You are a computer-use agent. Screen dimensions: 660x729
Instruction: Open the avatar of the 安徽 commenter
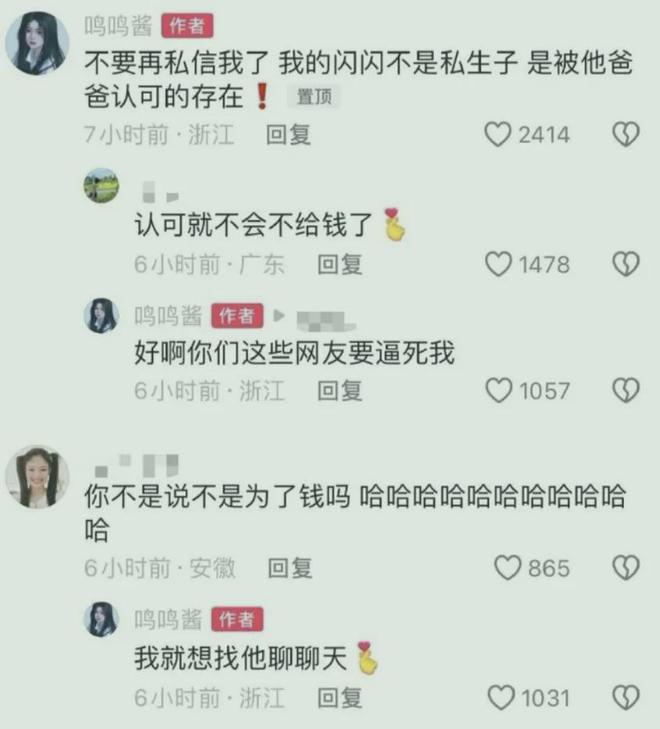[x=37, y=477]
